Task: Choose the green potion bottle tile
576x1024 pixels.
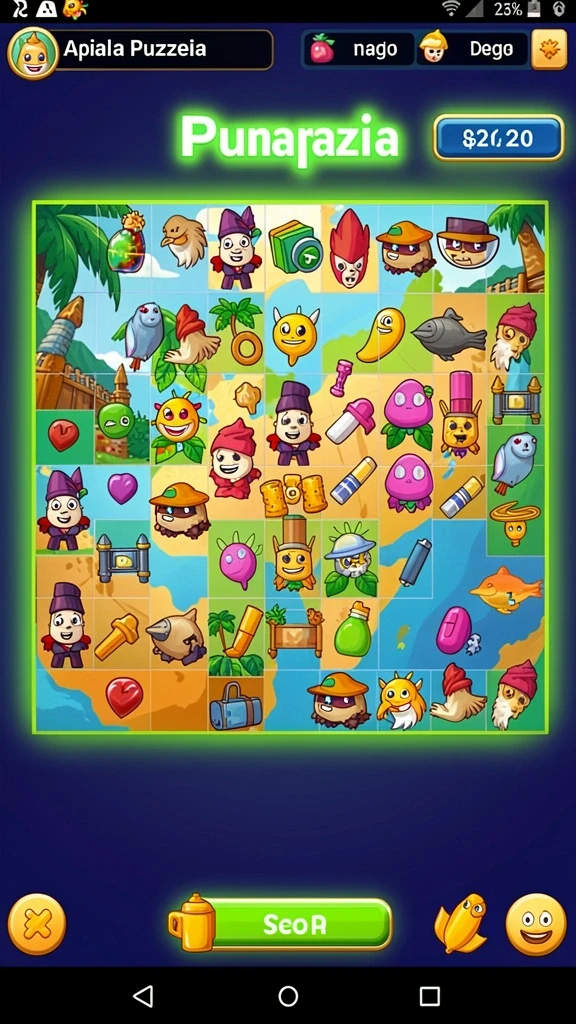Action: [354, 630]
